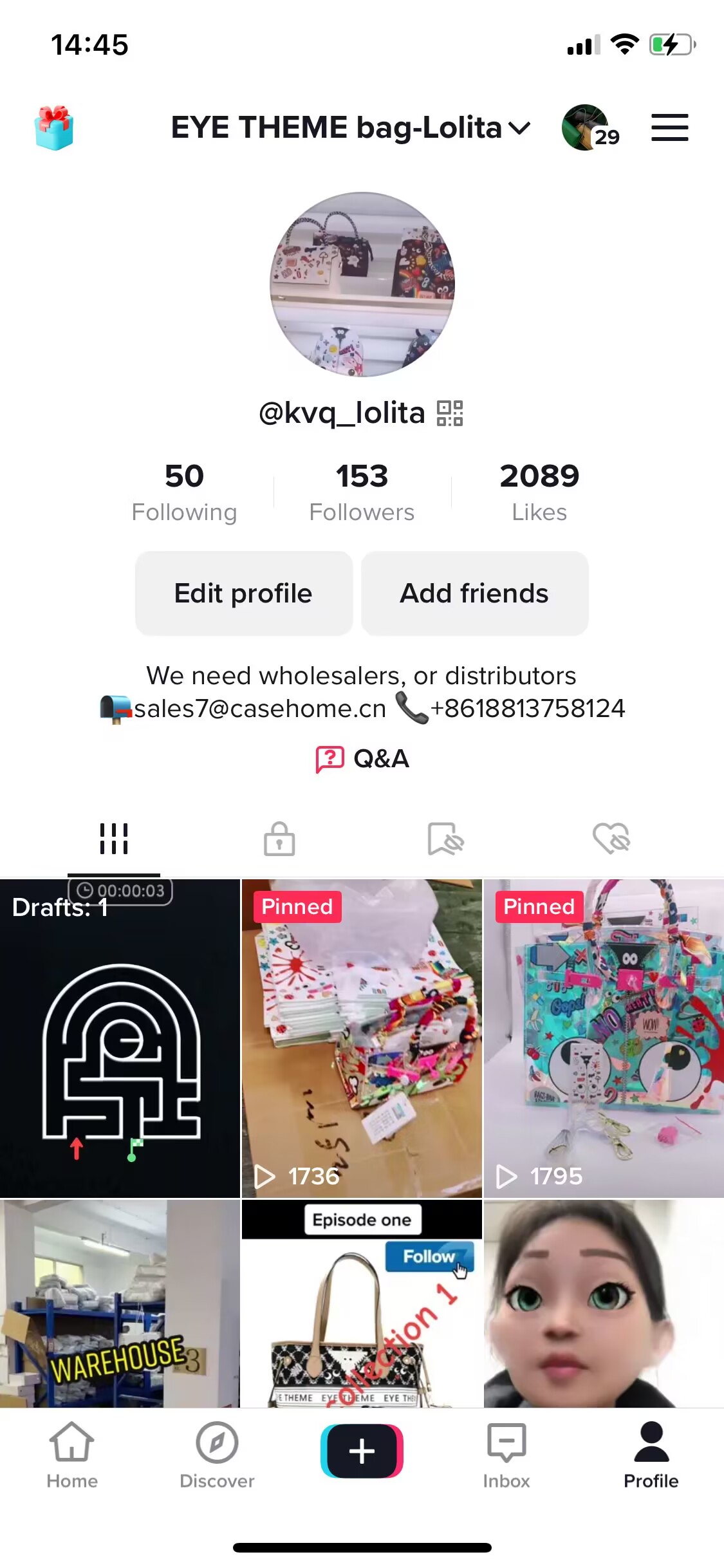Open the gift box icon
Image resolution: width=724 pixels, height=1568 pixels.
click(x=54, y=127)
